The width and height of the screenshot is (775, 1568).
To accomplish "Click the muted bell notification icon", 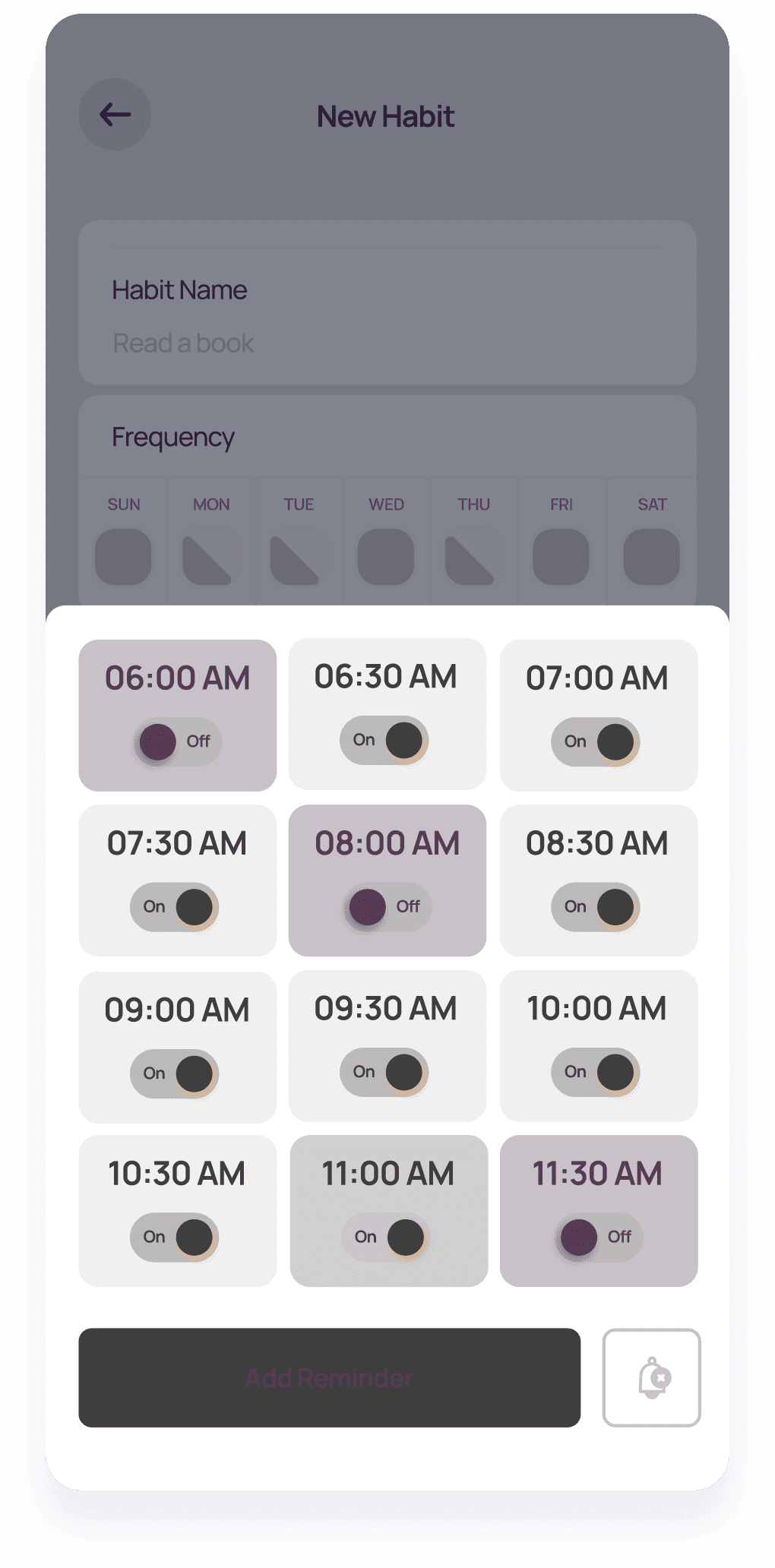I will coord(651,1378).
